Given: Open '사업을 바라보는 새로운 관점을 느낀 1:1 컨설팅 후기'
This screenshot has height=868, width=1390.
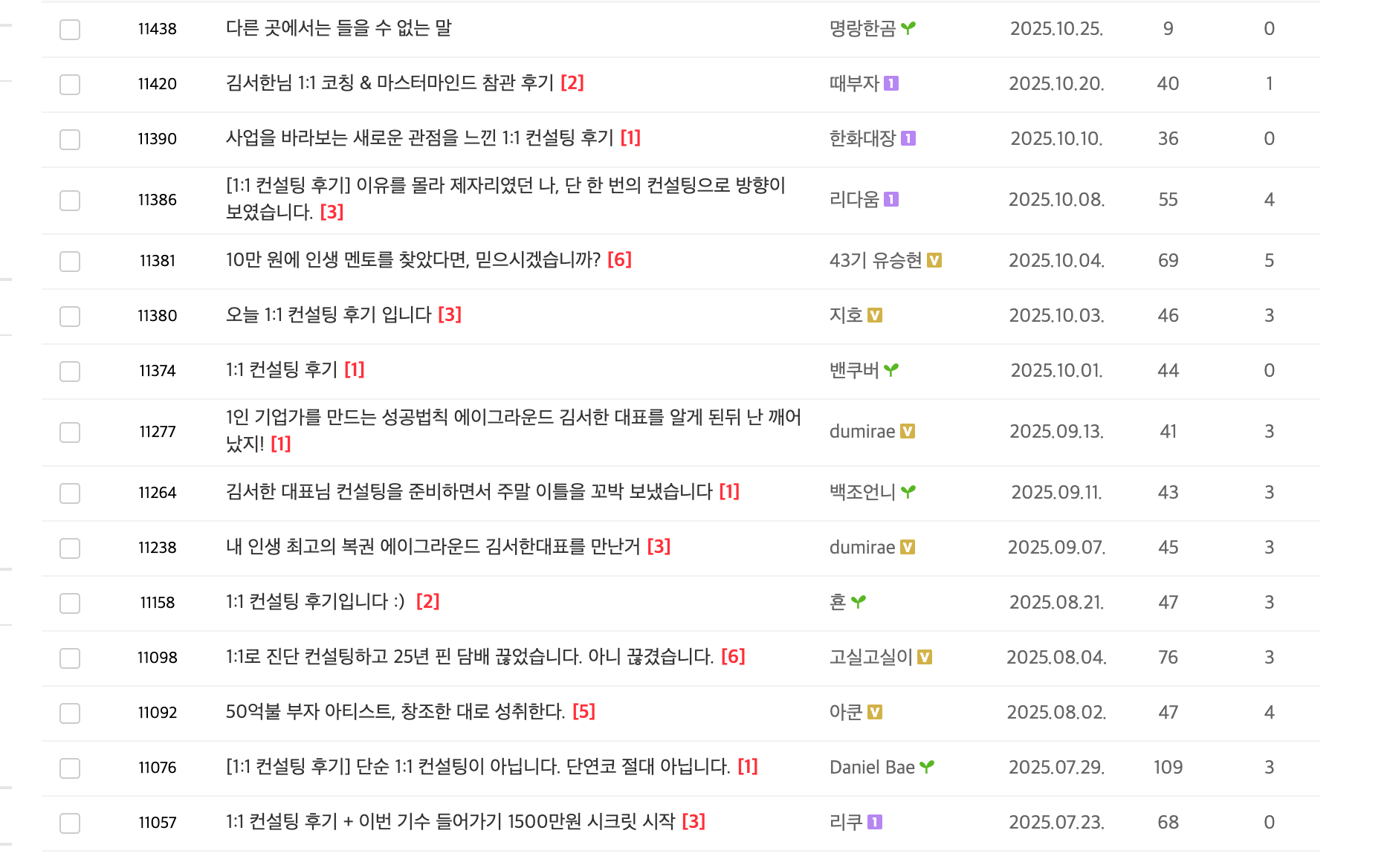Looking at the screenshot, I should pos(419,138).
